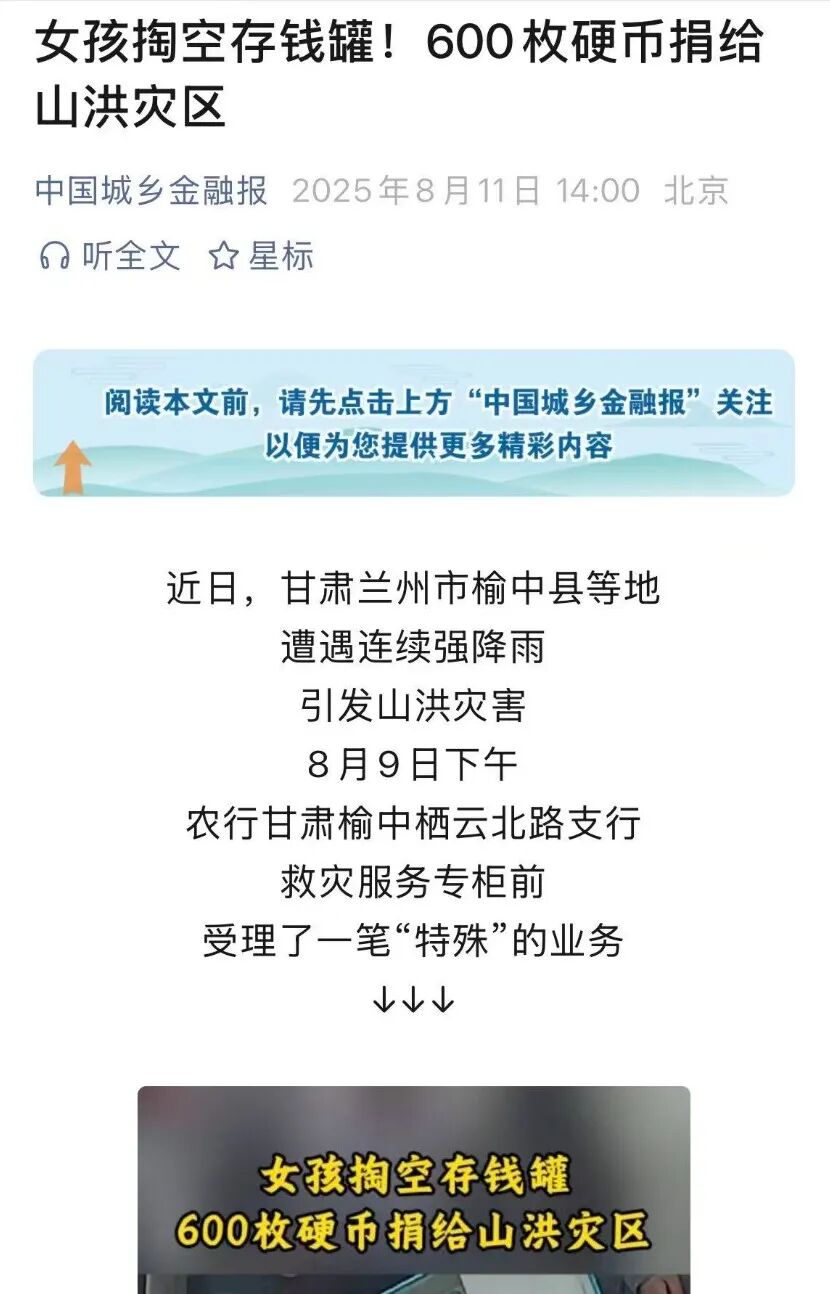Star this account with 星标
The image size is (830, 1294).
(261, 256)
